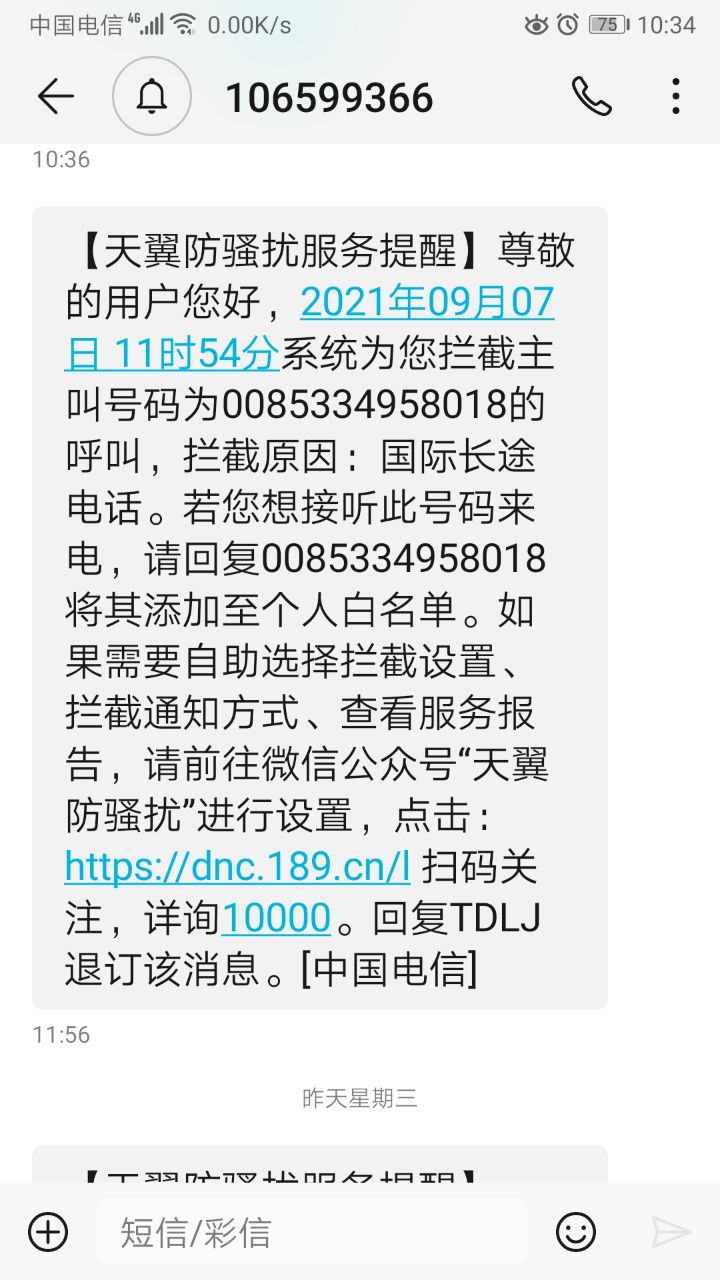Open the https://dnc.189.cn/l link
Viewport: 720px width, 1280px height.
pos(237,866)
